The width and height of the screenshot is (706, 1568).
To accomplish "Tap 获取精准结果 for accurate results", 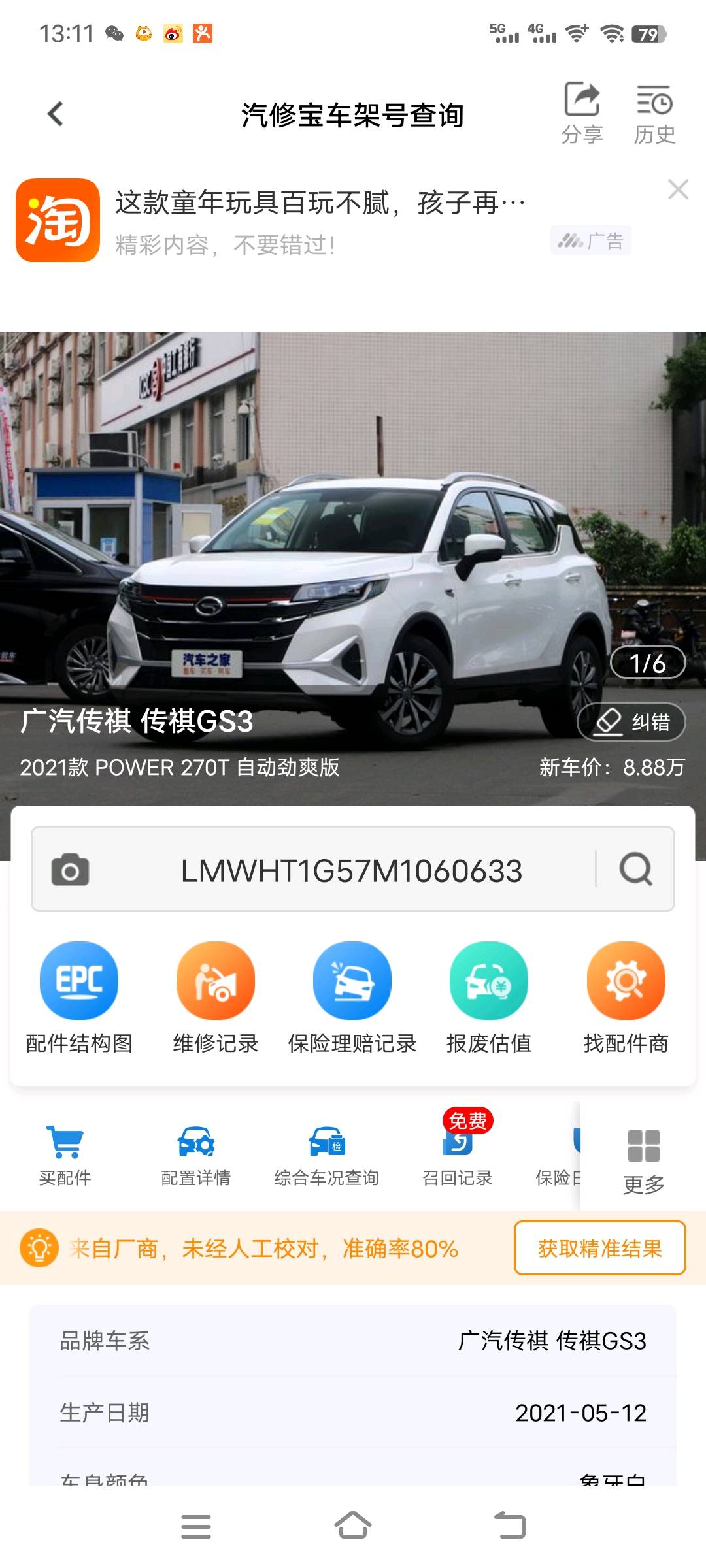I will point(599,1248).
